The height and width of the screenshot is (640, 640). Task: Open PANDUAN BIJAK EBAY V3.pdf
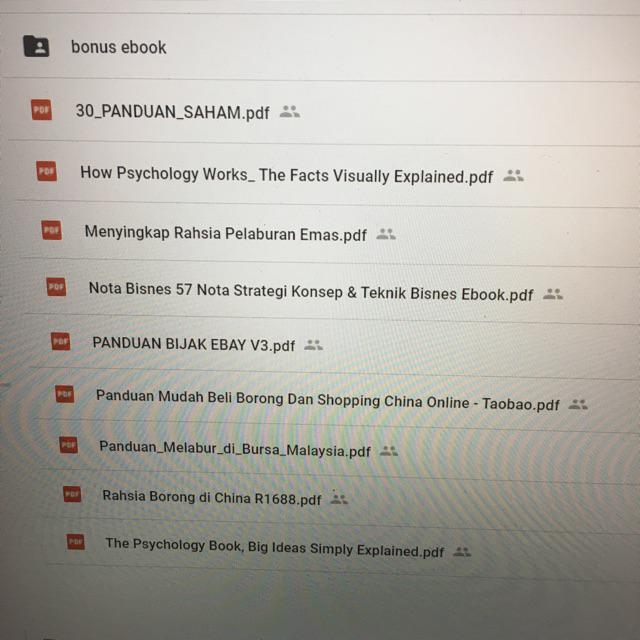[x=193, y=344]
